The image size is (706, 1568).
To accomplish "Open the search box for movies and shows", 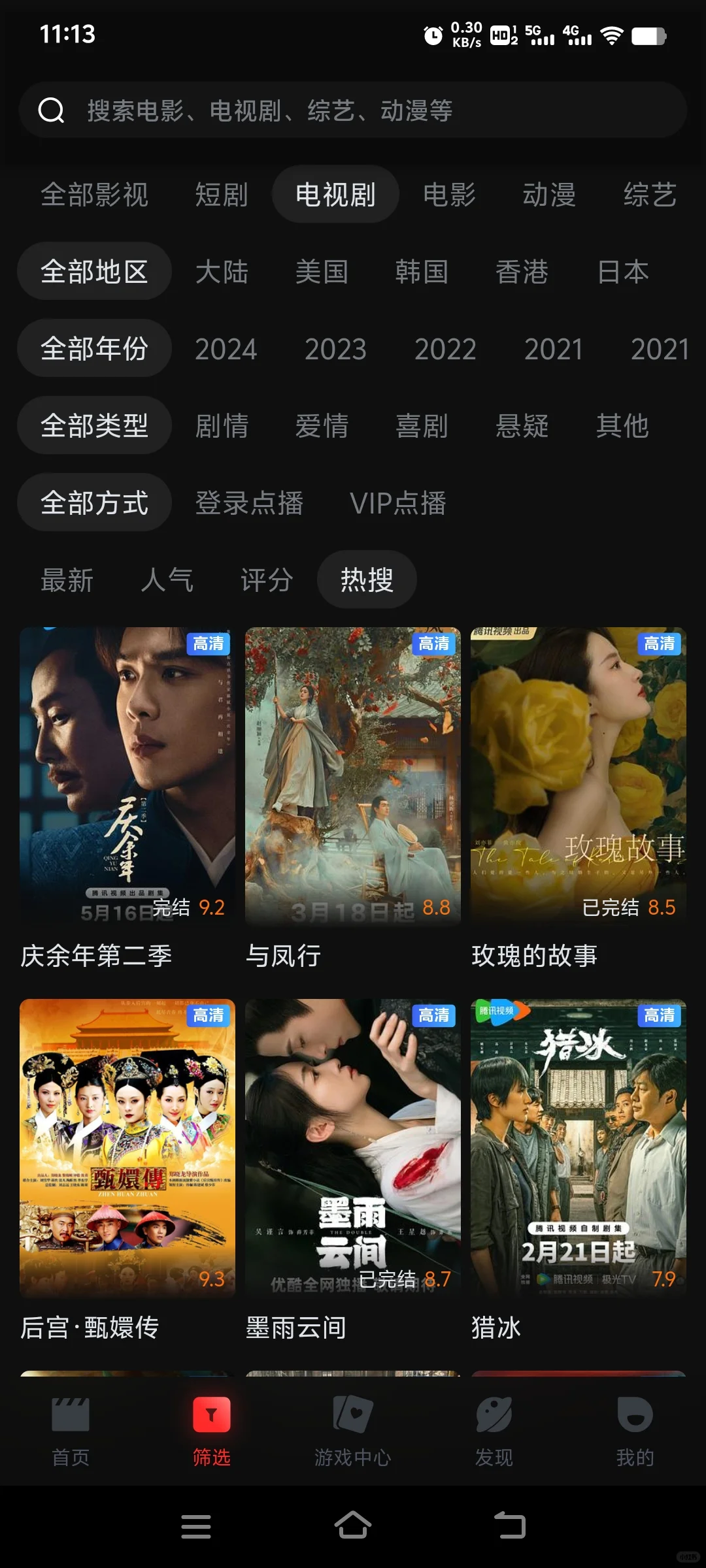I will [x=353, y=110].
